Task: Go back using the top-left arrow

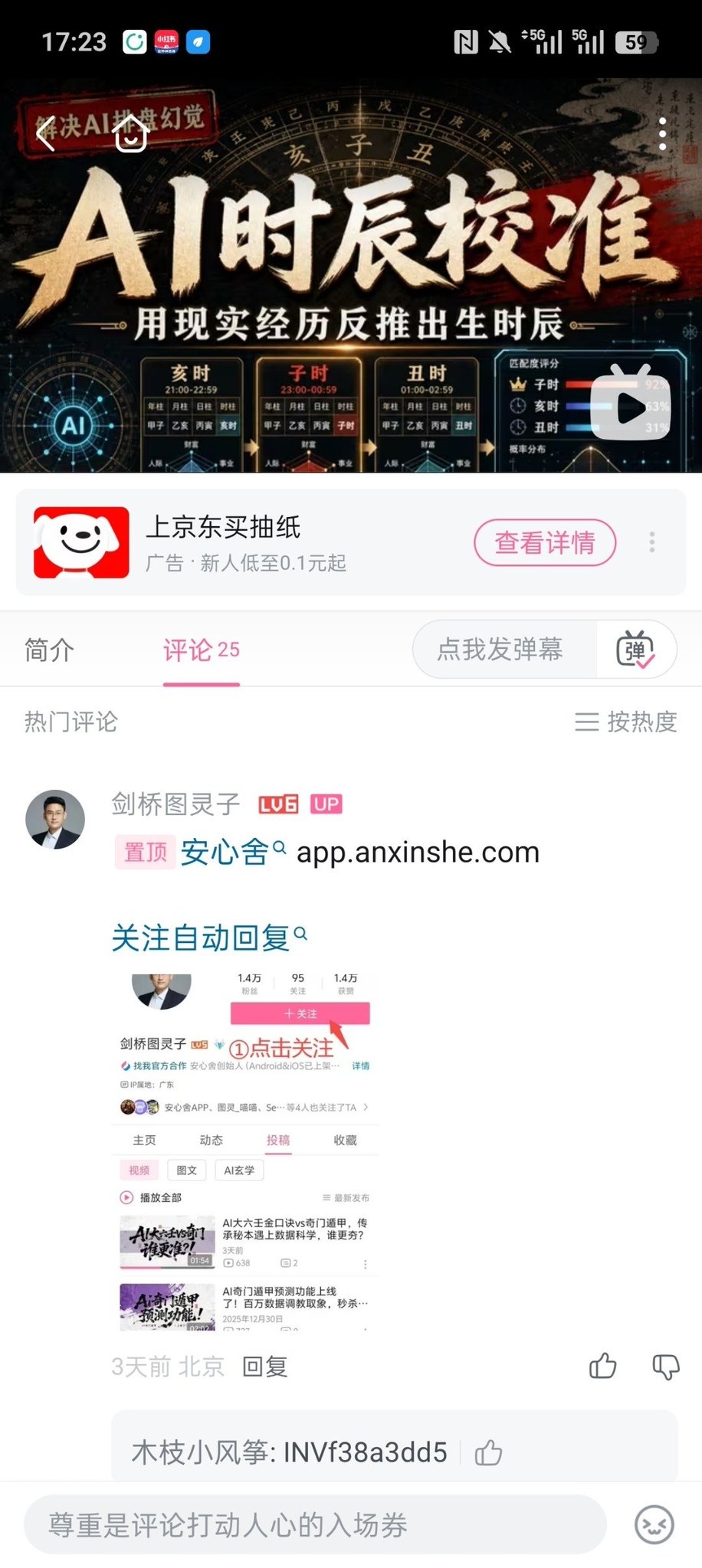Action: 46,134
